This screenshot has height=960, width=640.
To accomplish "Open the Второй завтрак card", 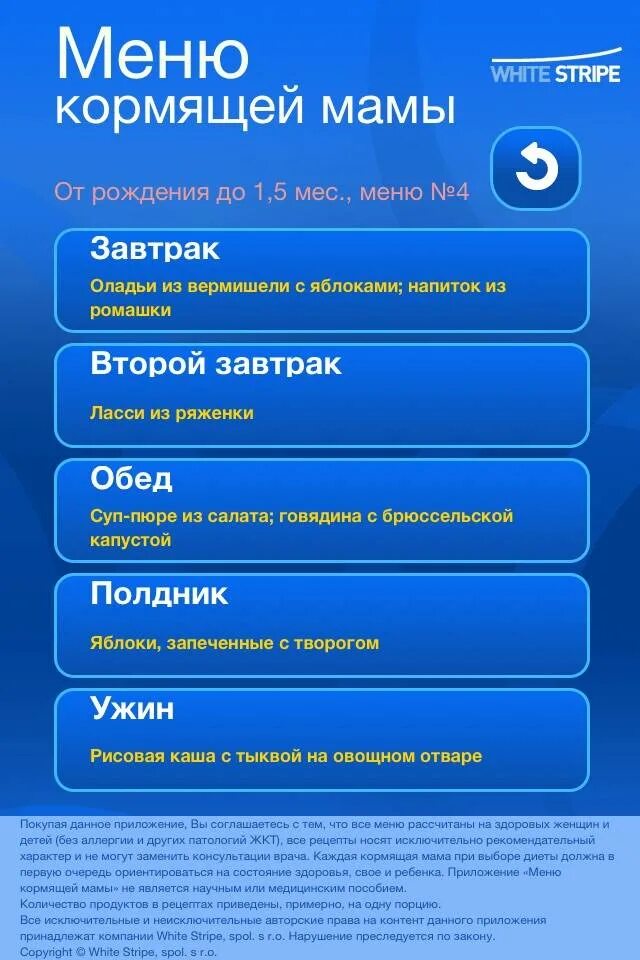I will tap(321, 395).
